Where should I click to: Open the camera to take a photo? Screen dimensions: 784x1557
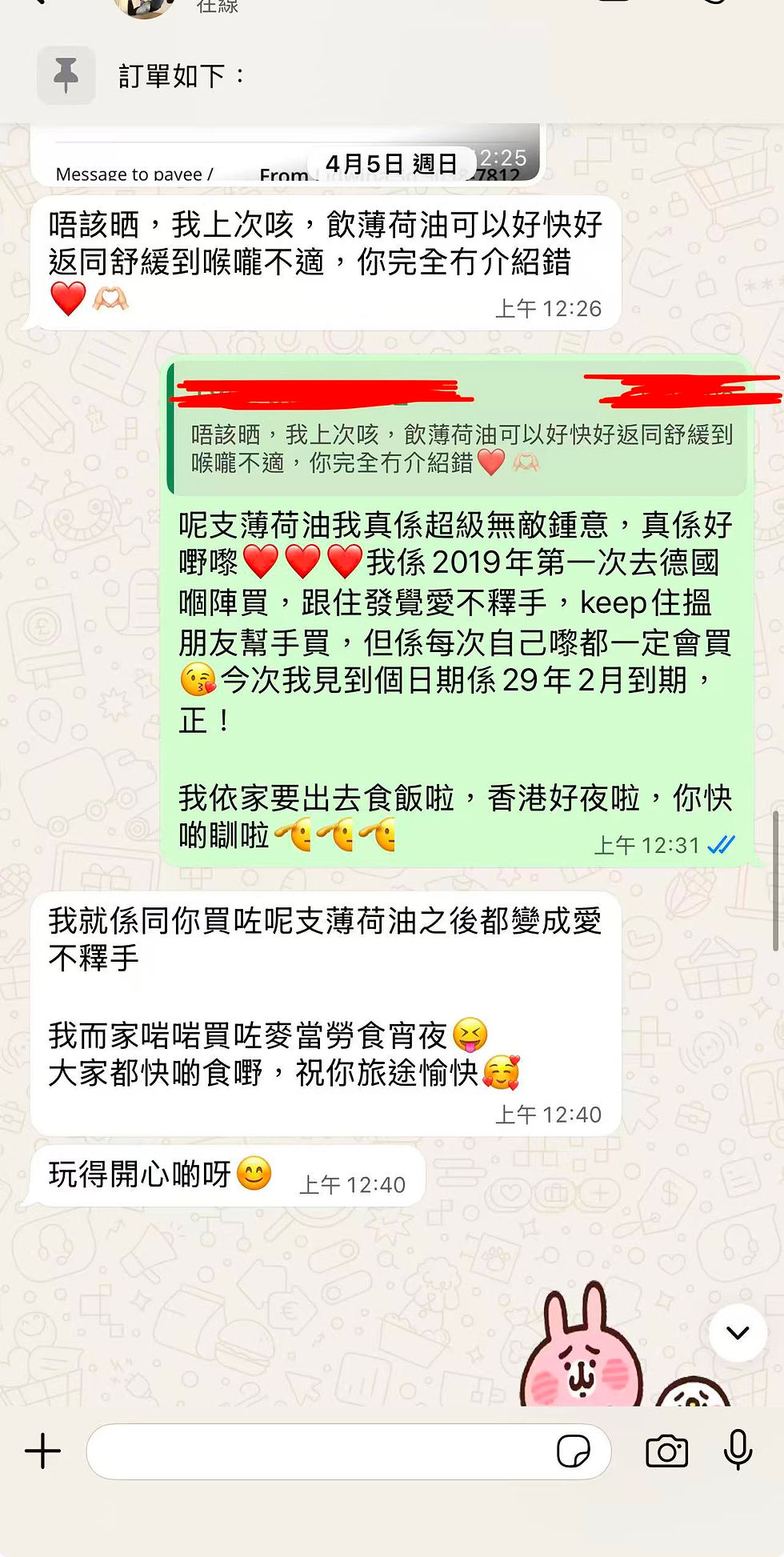point(666,1451)
